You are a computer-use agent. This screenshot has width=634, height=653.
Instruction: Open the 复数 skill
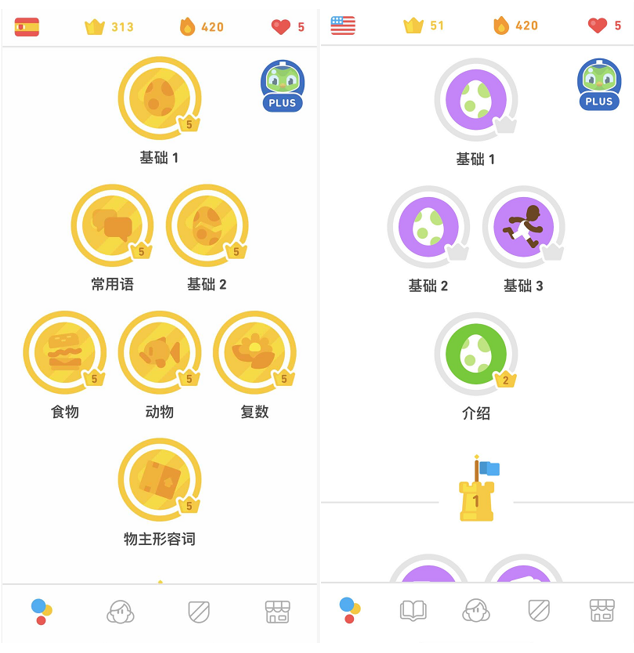254,352
